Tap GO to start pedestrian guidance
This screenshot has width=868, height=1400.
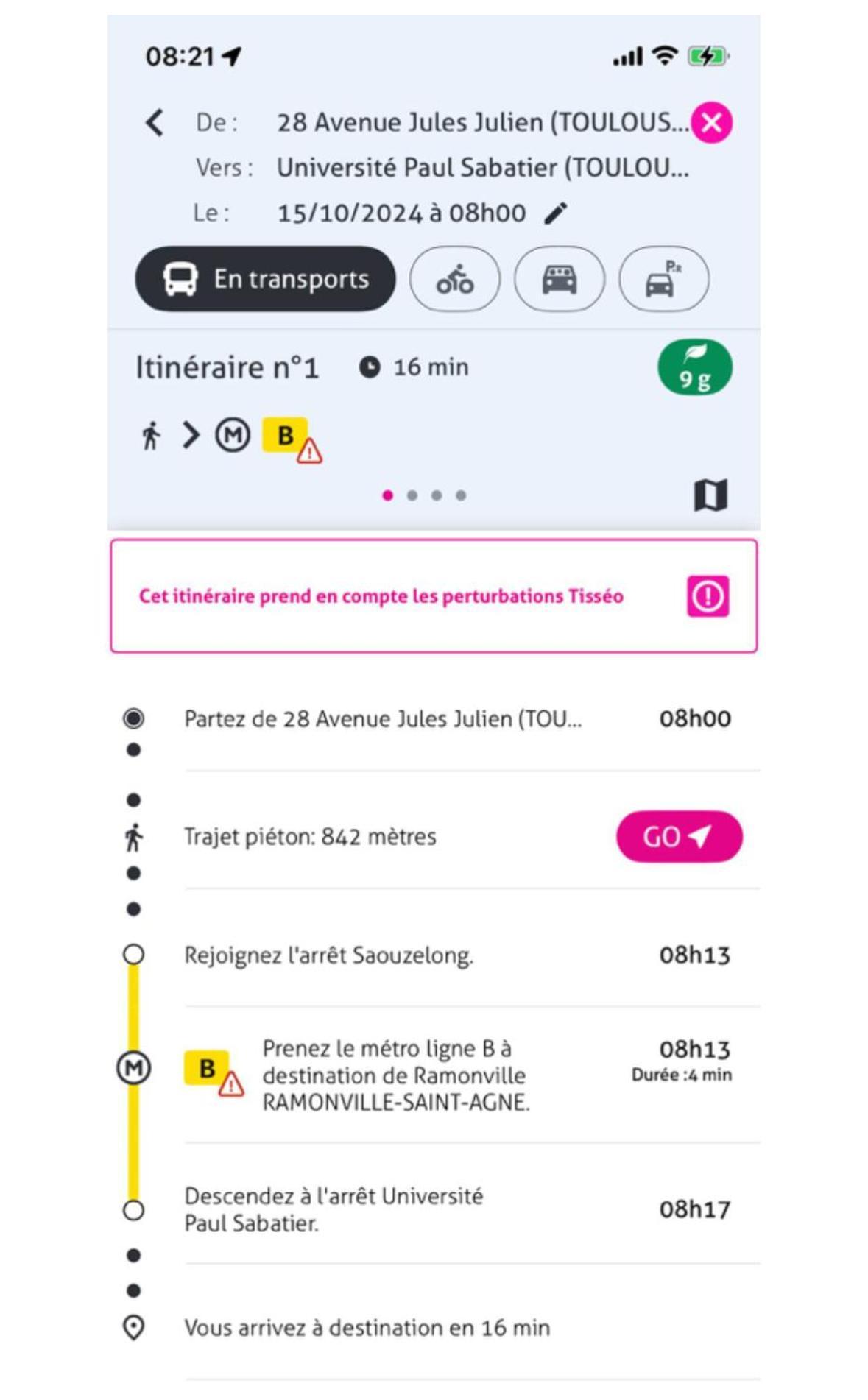(679, 837)
